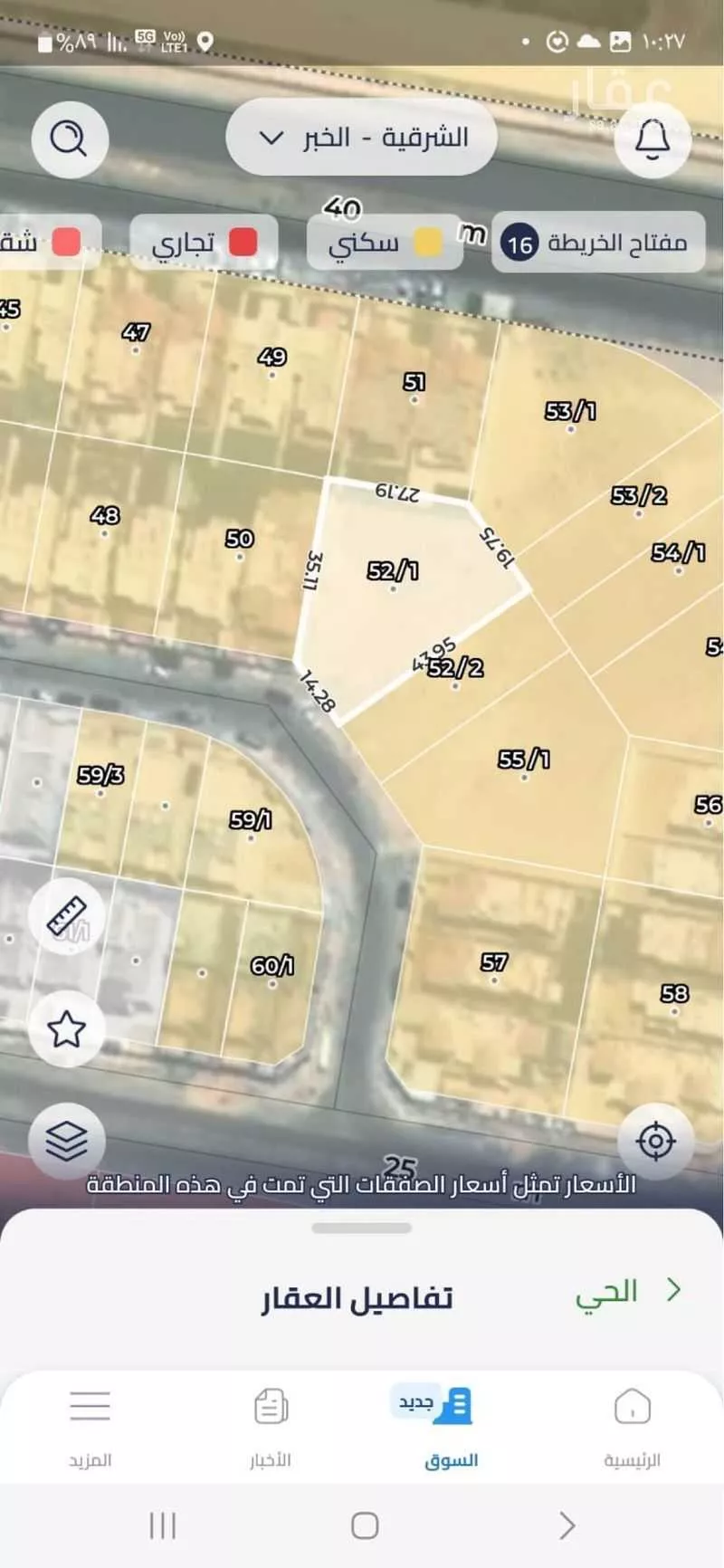Open the notifications bell
Viewport: 724px width, 1568px height.
653,139
